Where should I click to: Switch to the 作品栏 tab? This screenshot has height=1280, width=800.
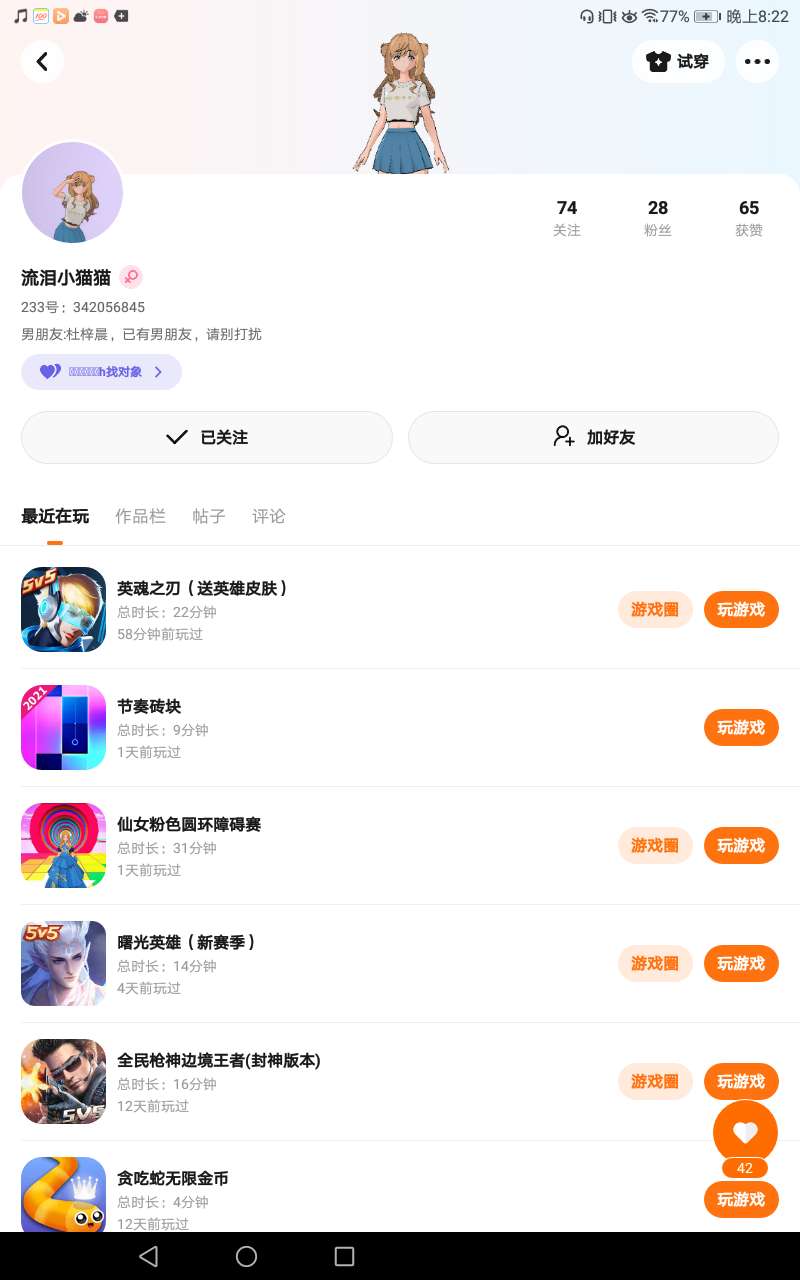[140, 516]
